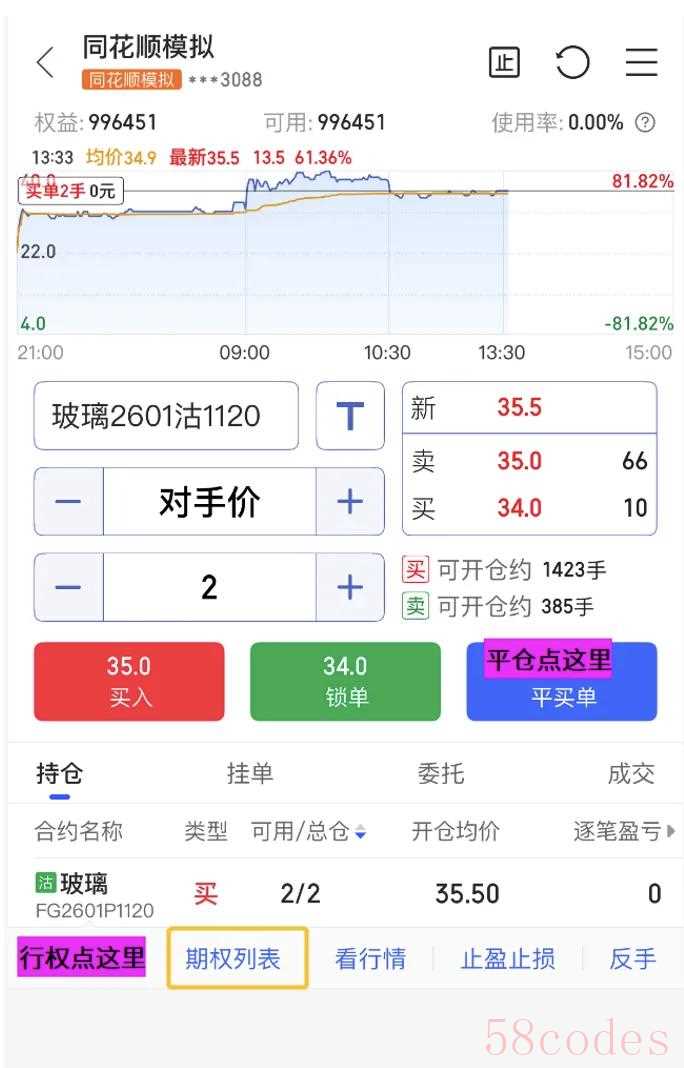Switch to the 成交 tab
The width and height of the screenshot is (684, 1068).
pos(631,773)
